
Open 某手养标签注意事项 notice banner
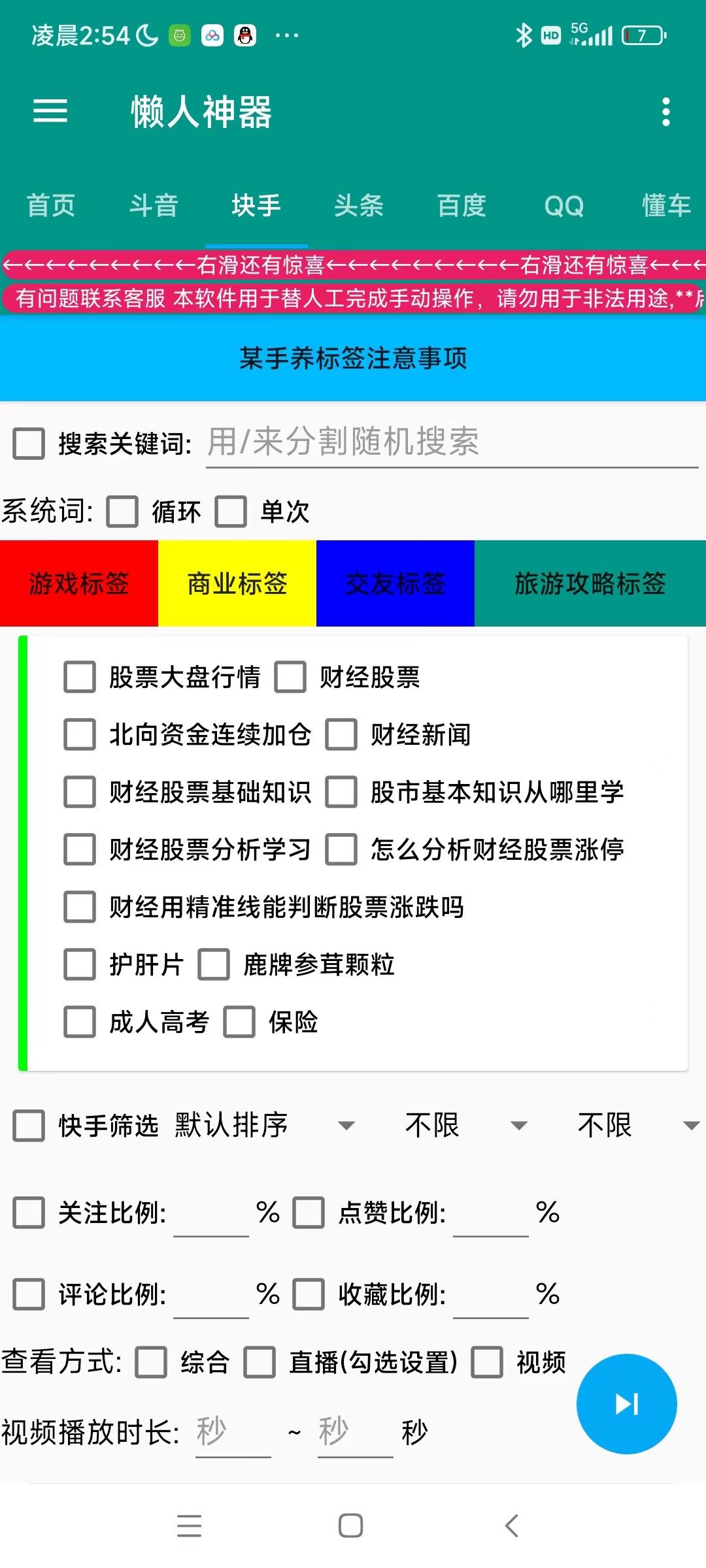coord(353,358)
